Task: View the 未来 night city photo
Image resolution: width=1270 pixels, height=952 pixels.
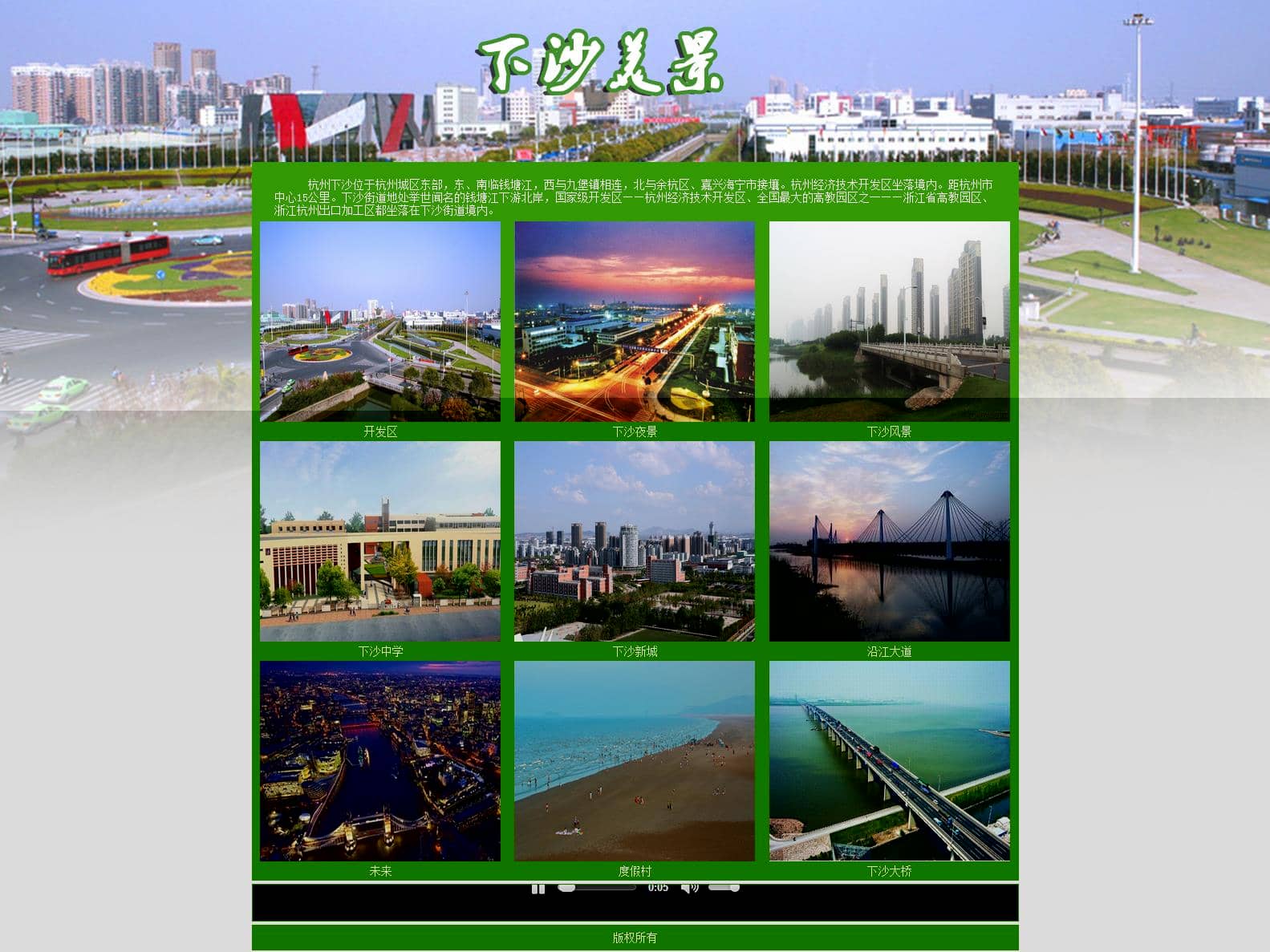Action: tap(380, 761)
